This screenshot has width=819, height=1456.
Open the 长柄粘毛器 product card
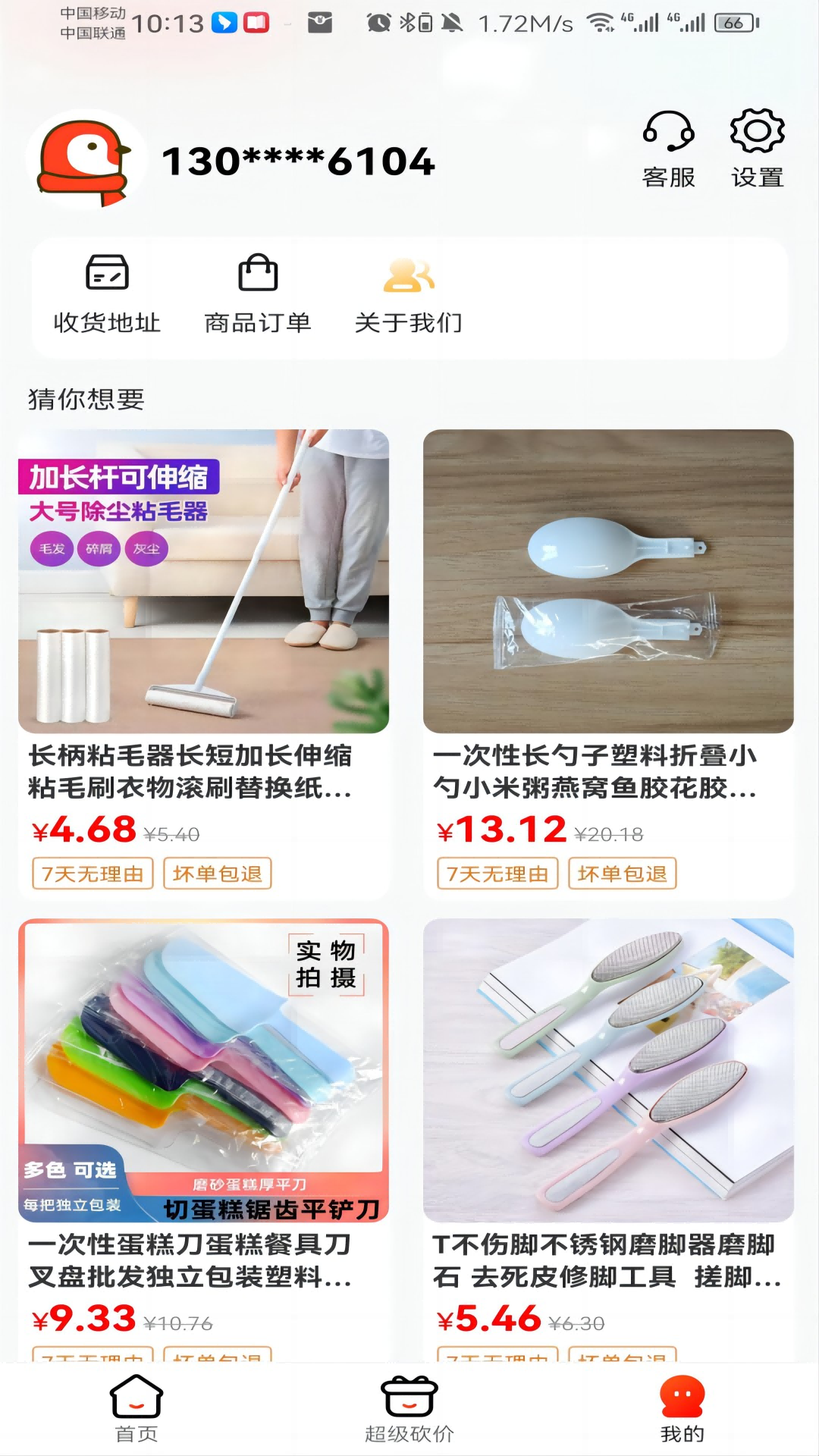204,664
